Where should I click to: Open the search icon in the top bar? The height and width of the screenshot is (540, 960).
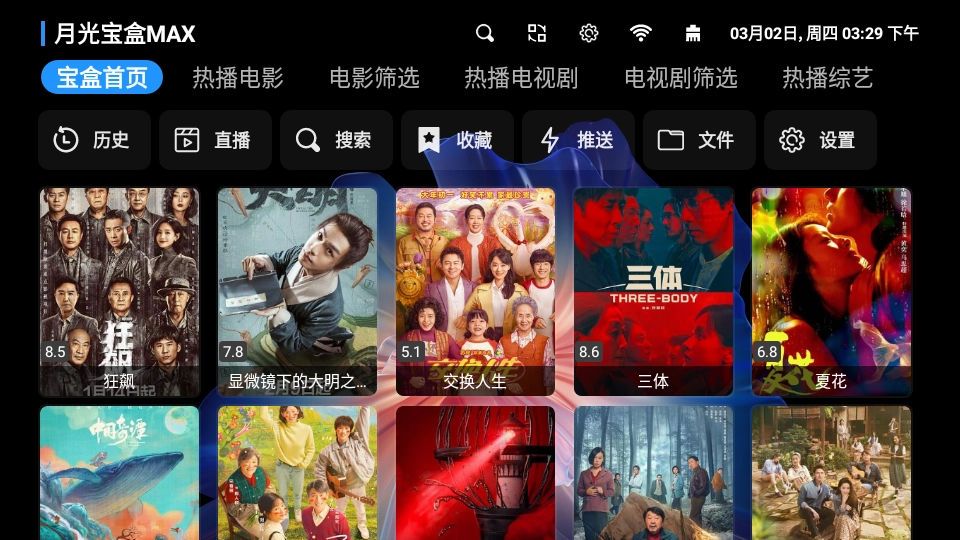(x=485, y=33)
